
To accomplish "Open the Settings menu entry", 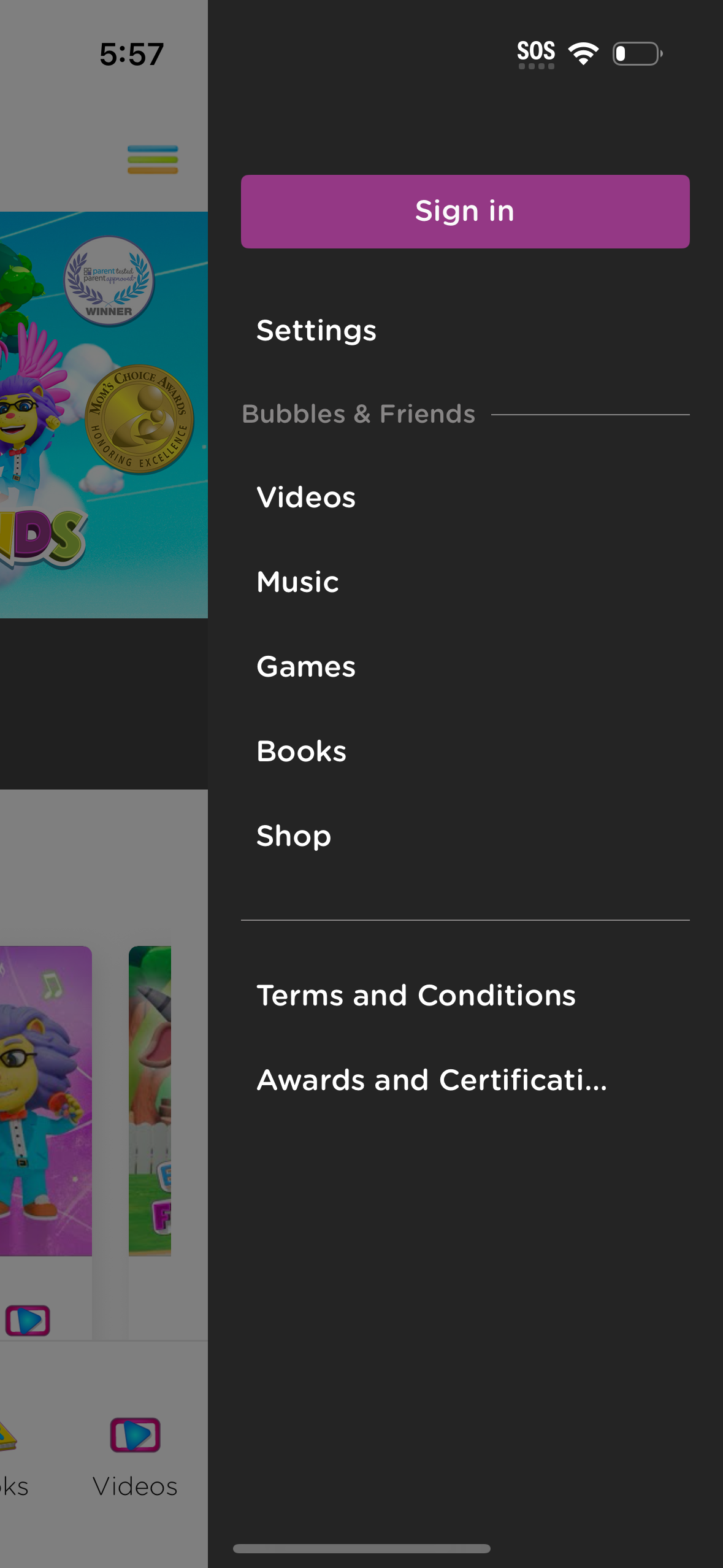I will click(316, 330).
